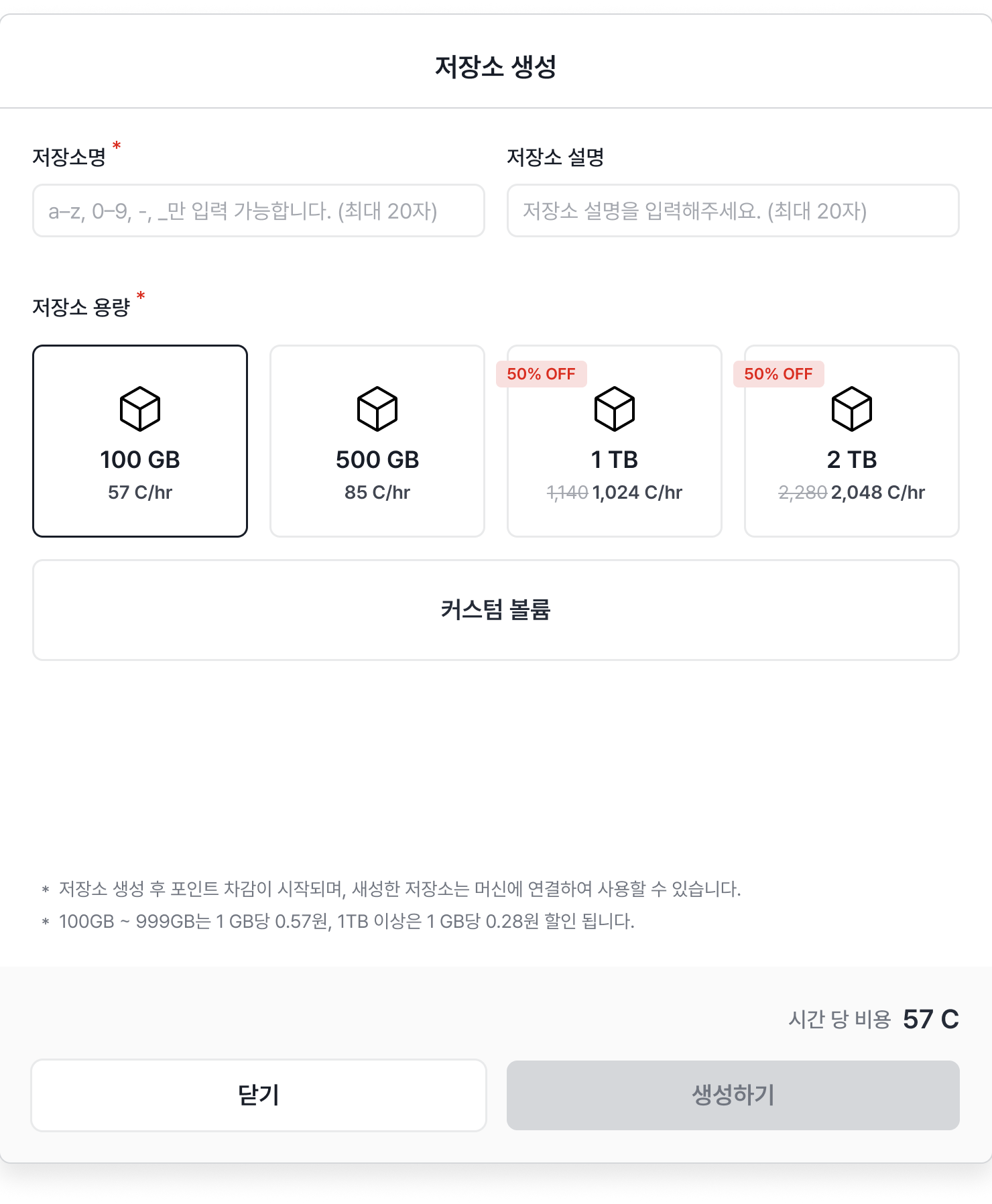Close the dialog with 닫기
The width and height of the screenshot is (992, 1204).
[259, 1095]
